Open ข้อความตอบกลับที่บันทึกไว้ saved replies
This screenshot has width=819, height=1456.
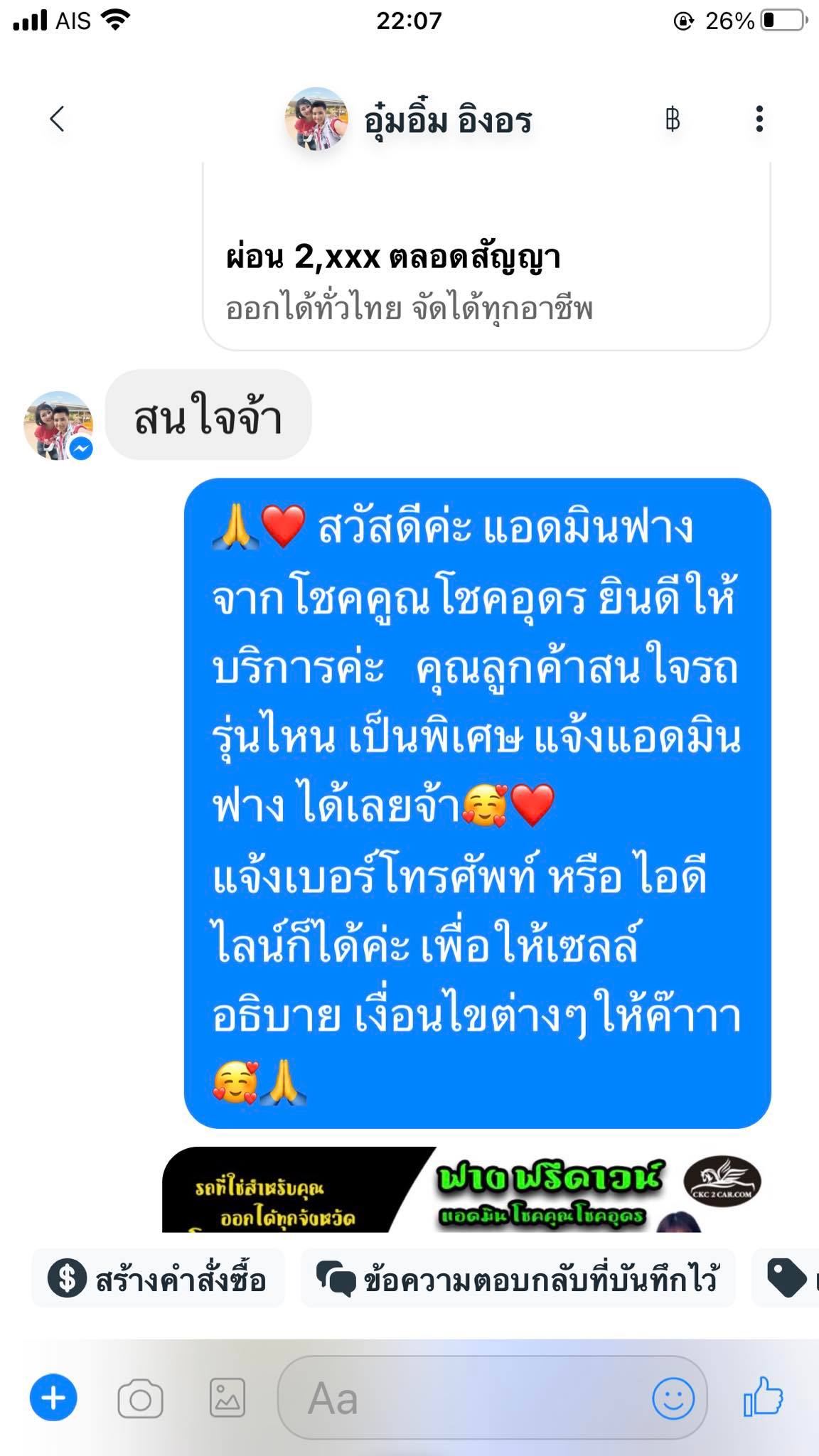tap(518, 1279)
